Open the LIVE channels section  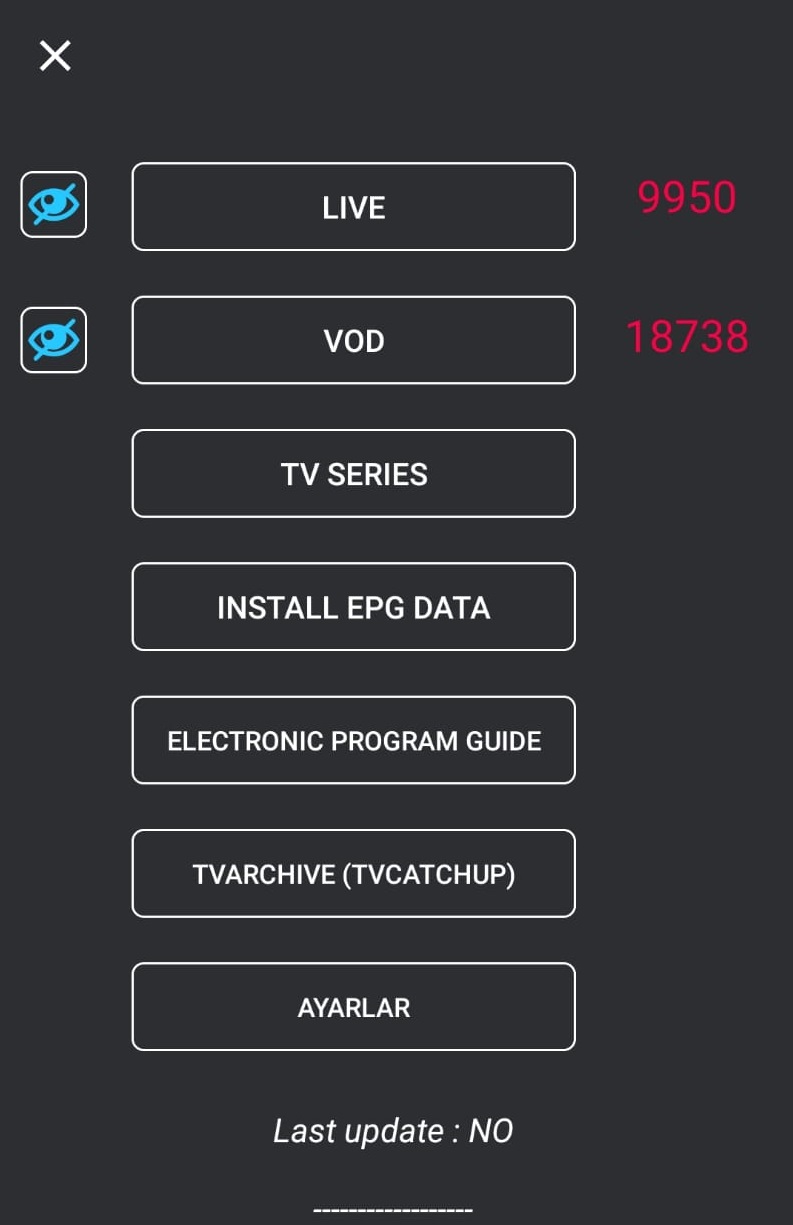[x=353, y=207]
